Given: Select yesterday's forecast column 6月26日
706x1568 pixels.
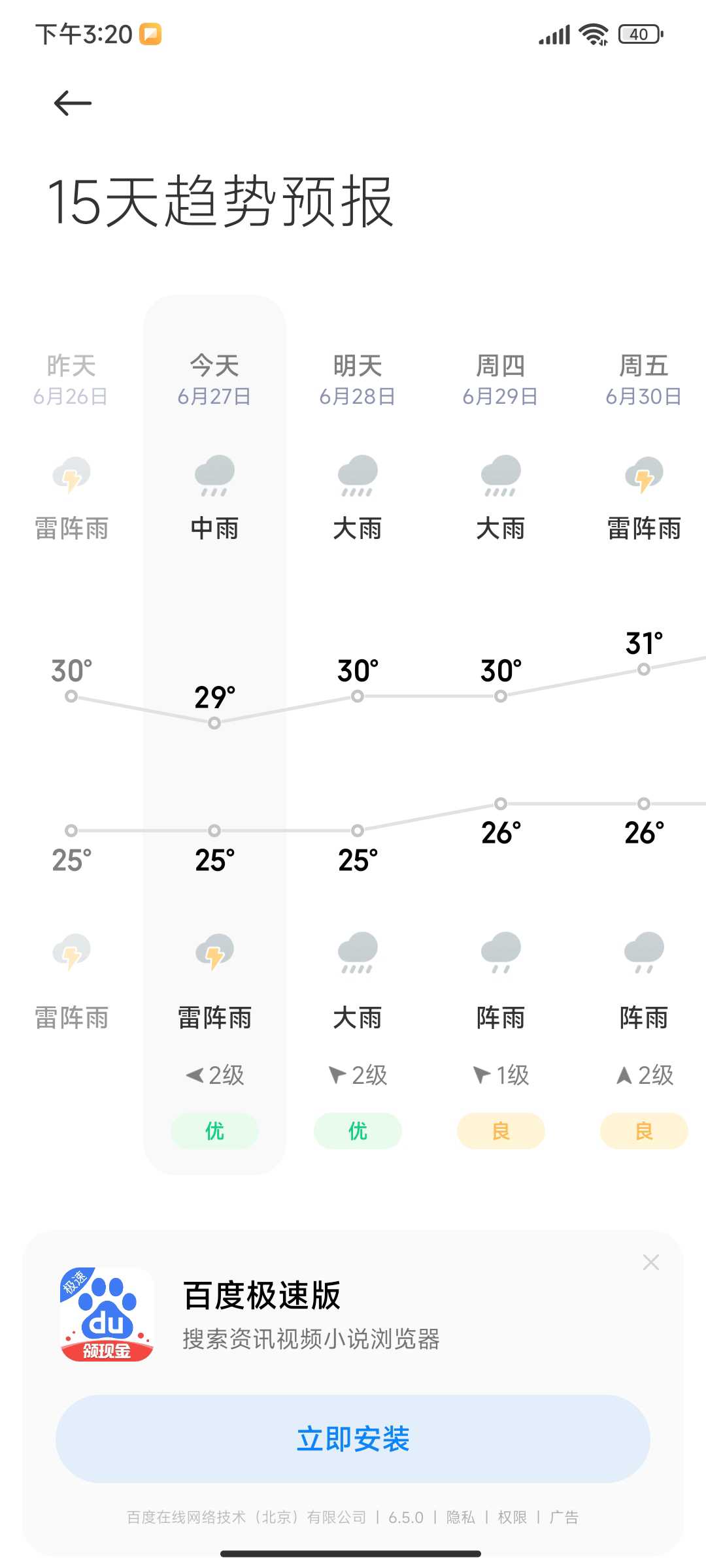Looking at the screenshot, I should [x=71, y=734].
